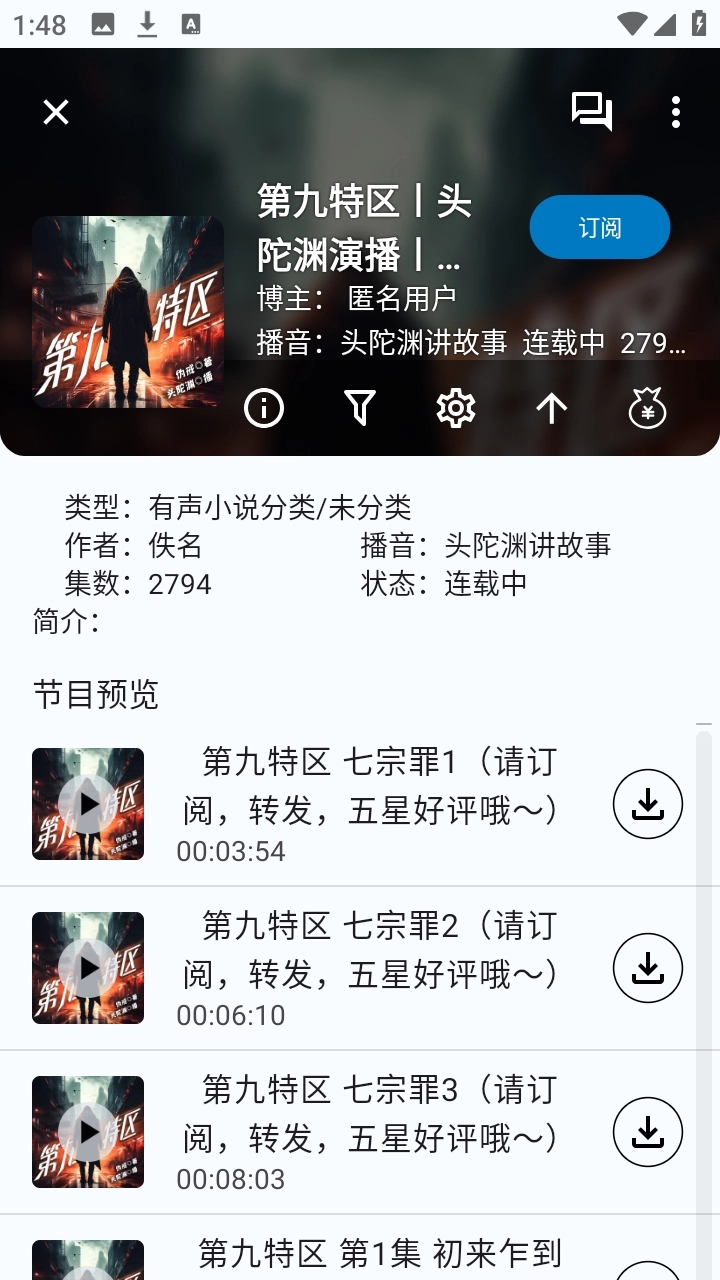Tap the upload arrow icon

click(551, 407)
